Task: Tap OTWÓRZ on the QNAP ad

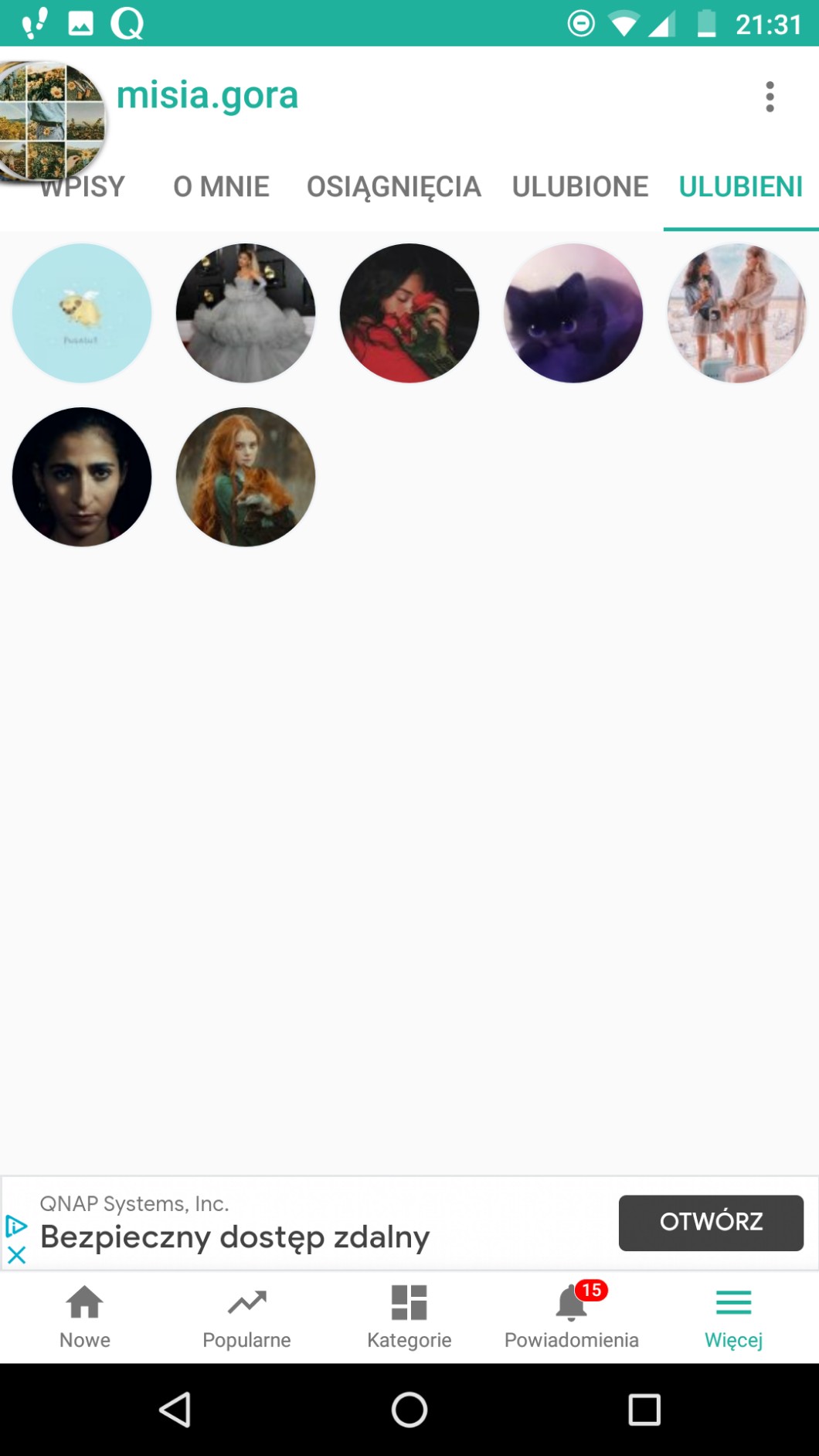Action: point(711,1223)
